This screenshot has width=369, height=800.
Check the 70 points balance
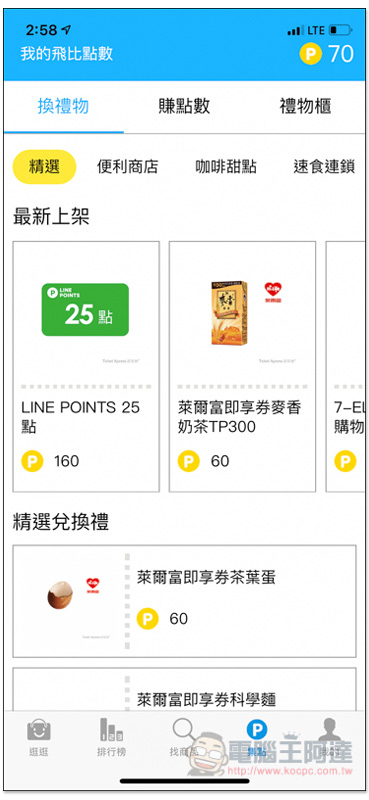(327, 54)
